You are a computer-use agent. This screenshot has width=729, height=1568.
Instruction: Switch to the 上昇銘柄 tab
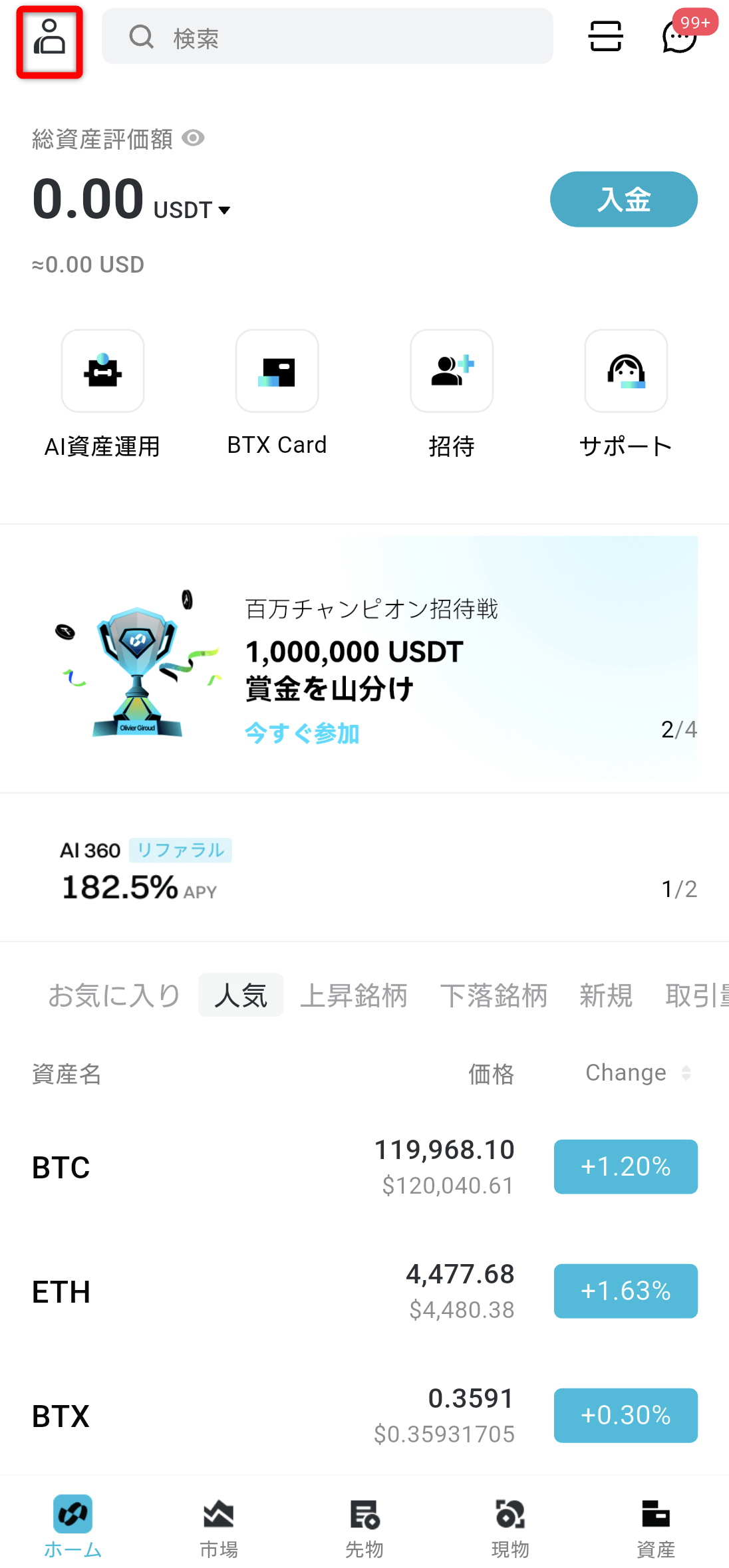[x=354, y=995]
